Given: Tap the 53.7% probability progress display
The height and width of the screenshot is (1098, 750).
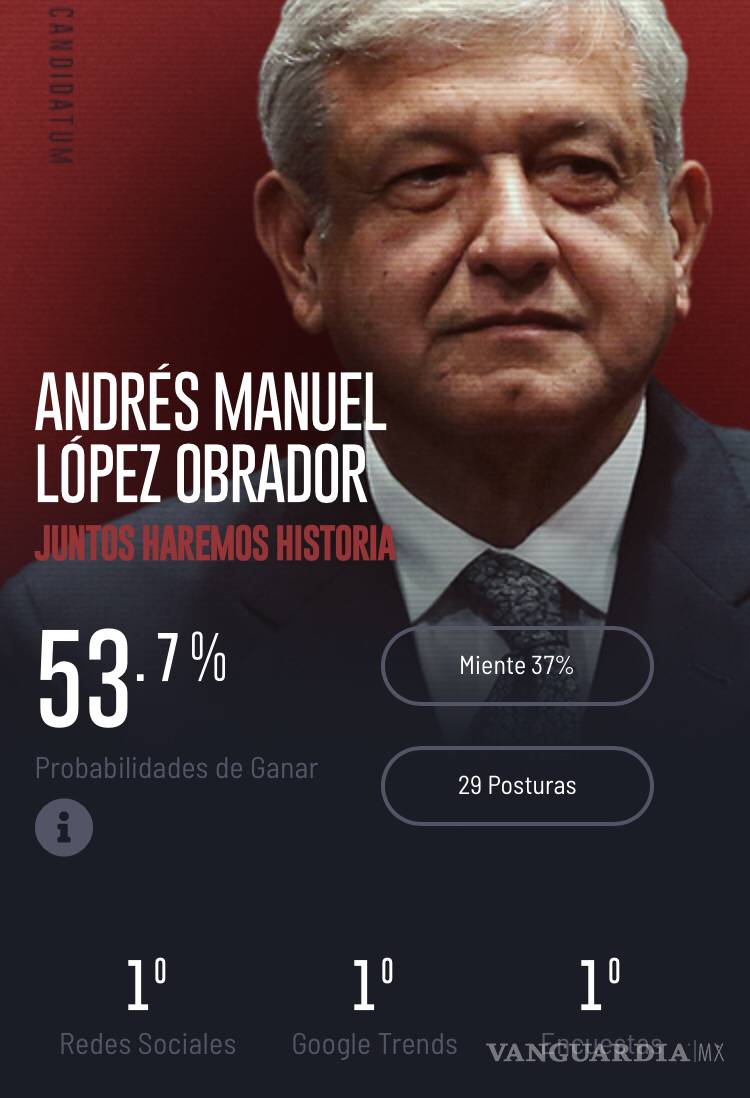Looking at the screenshot, I should [131, 670].
